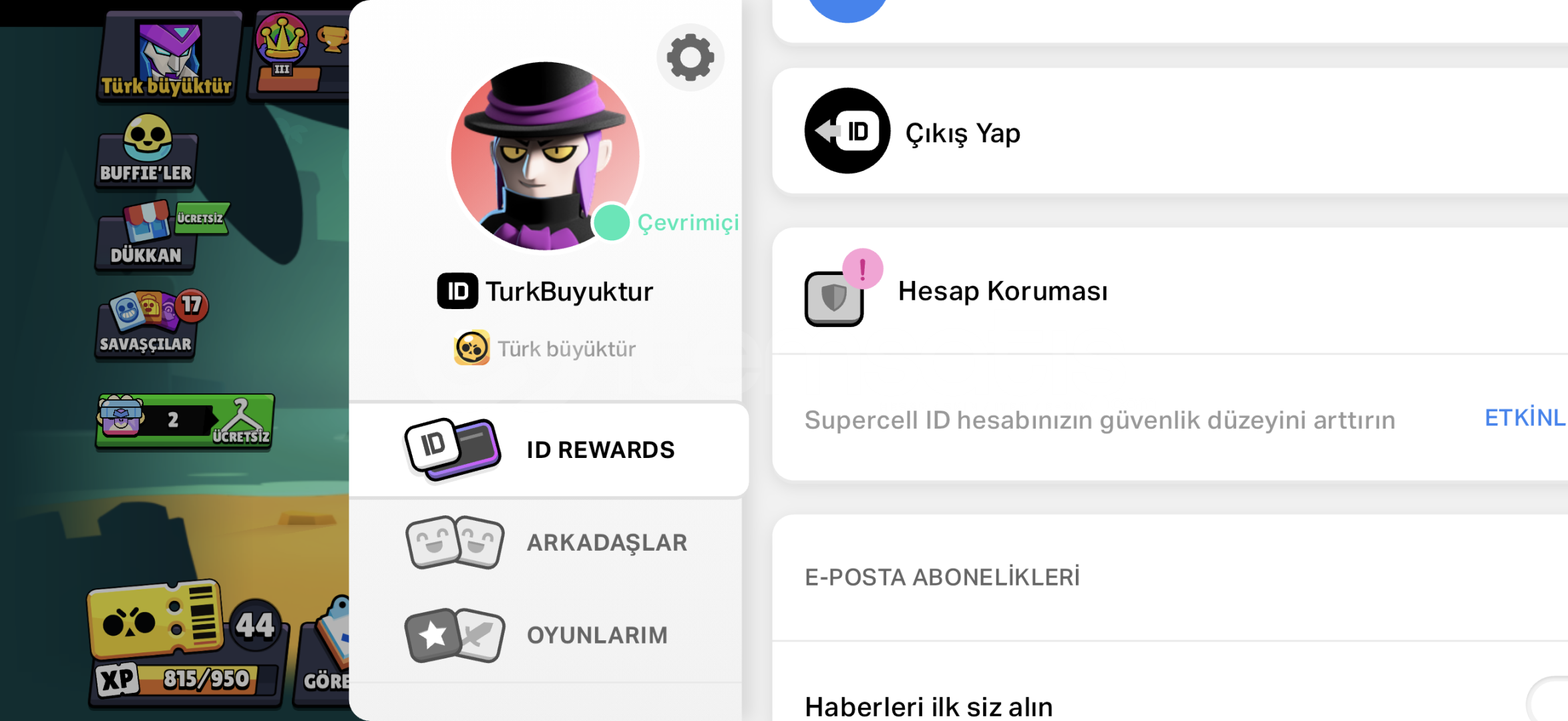
Task: Tap the blue ETKİNLEŞTİR link
Action: coord(1525,419)
